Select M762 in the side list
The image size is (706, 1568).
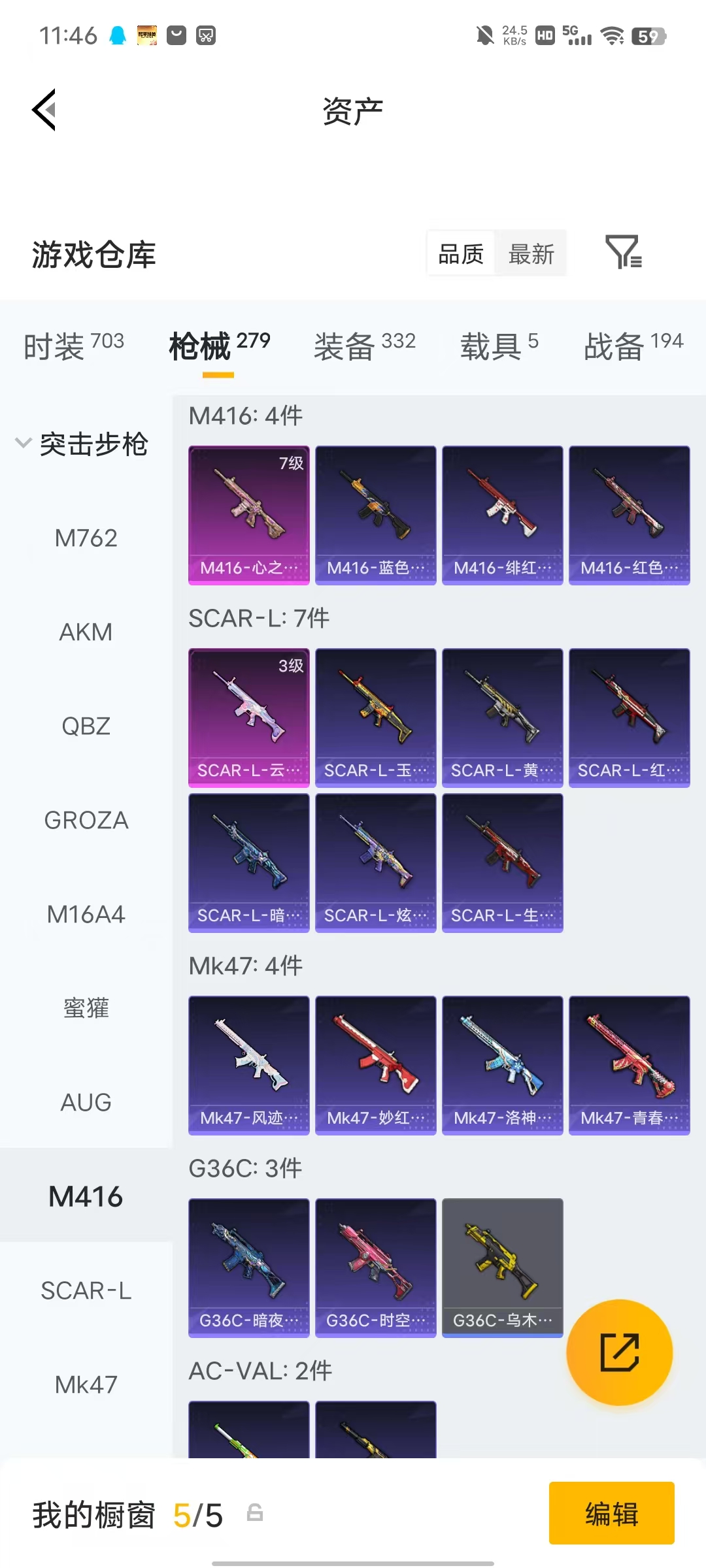coord(86,538)
